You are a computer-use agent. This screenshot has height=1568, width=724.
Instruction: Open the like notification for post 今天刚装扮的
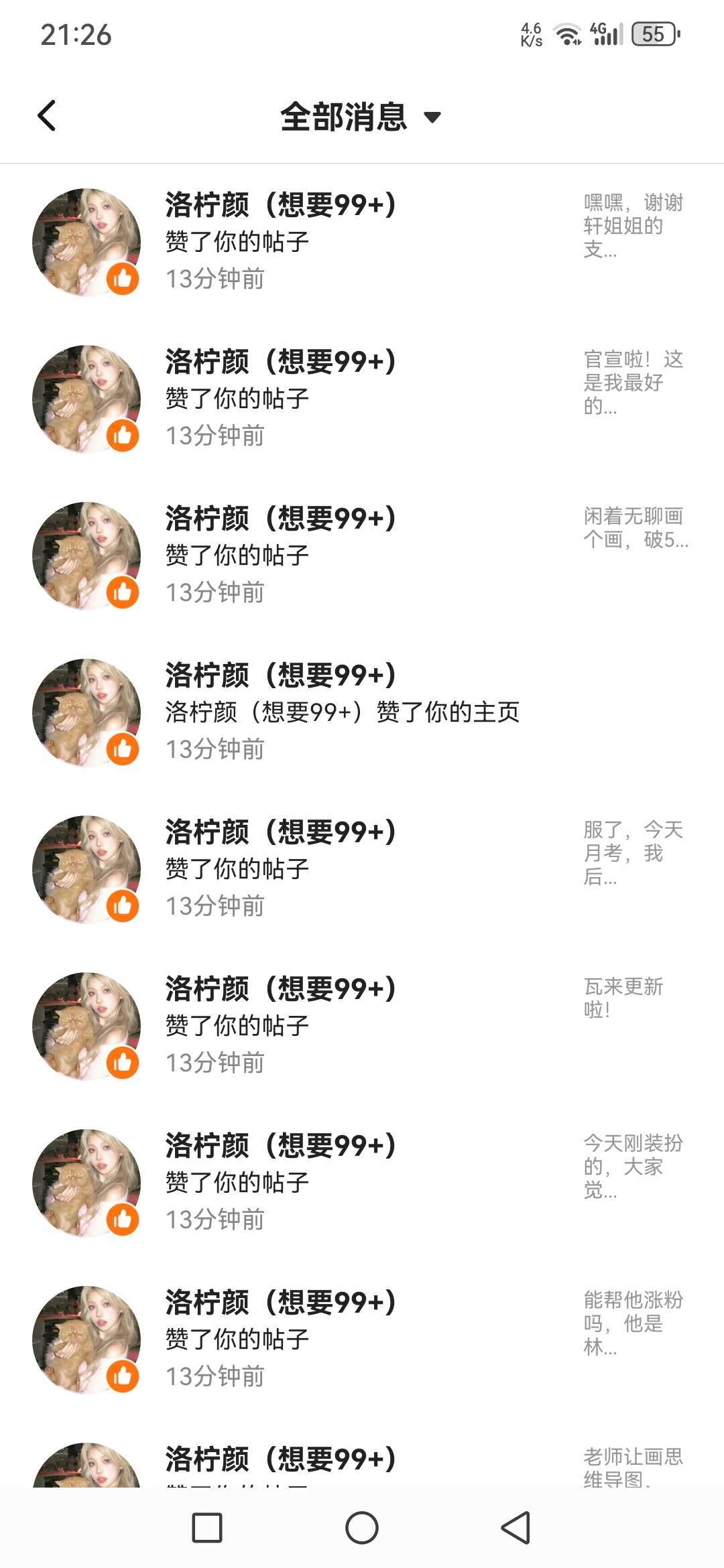362,1182
